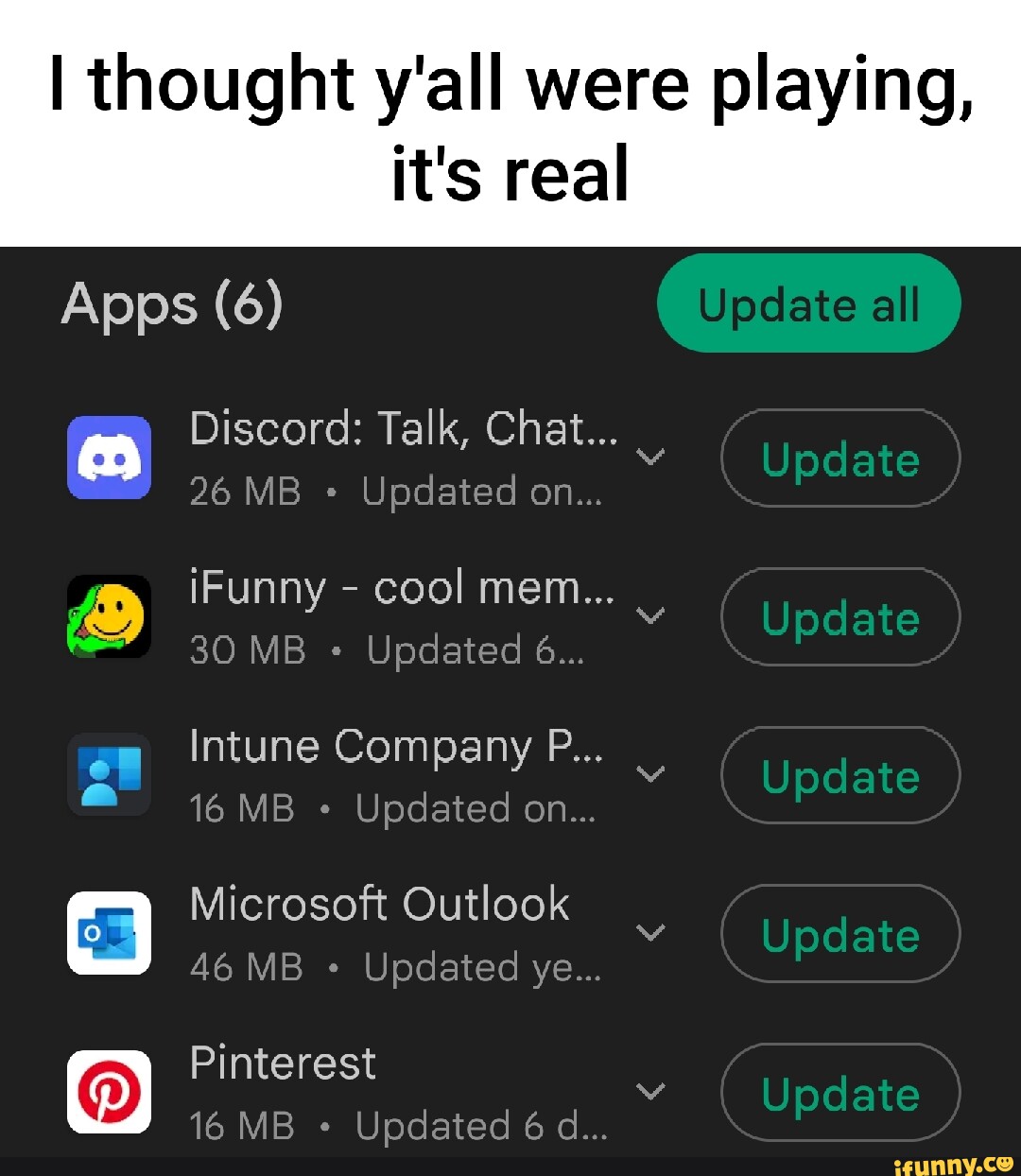The height and width of the screenshot is (1176, 1021).
Task: Tap the Pinterest app icon
Action: tap(109, 1093)
